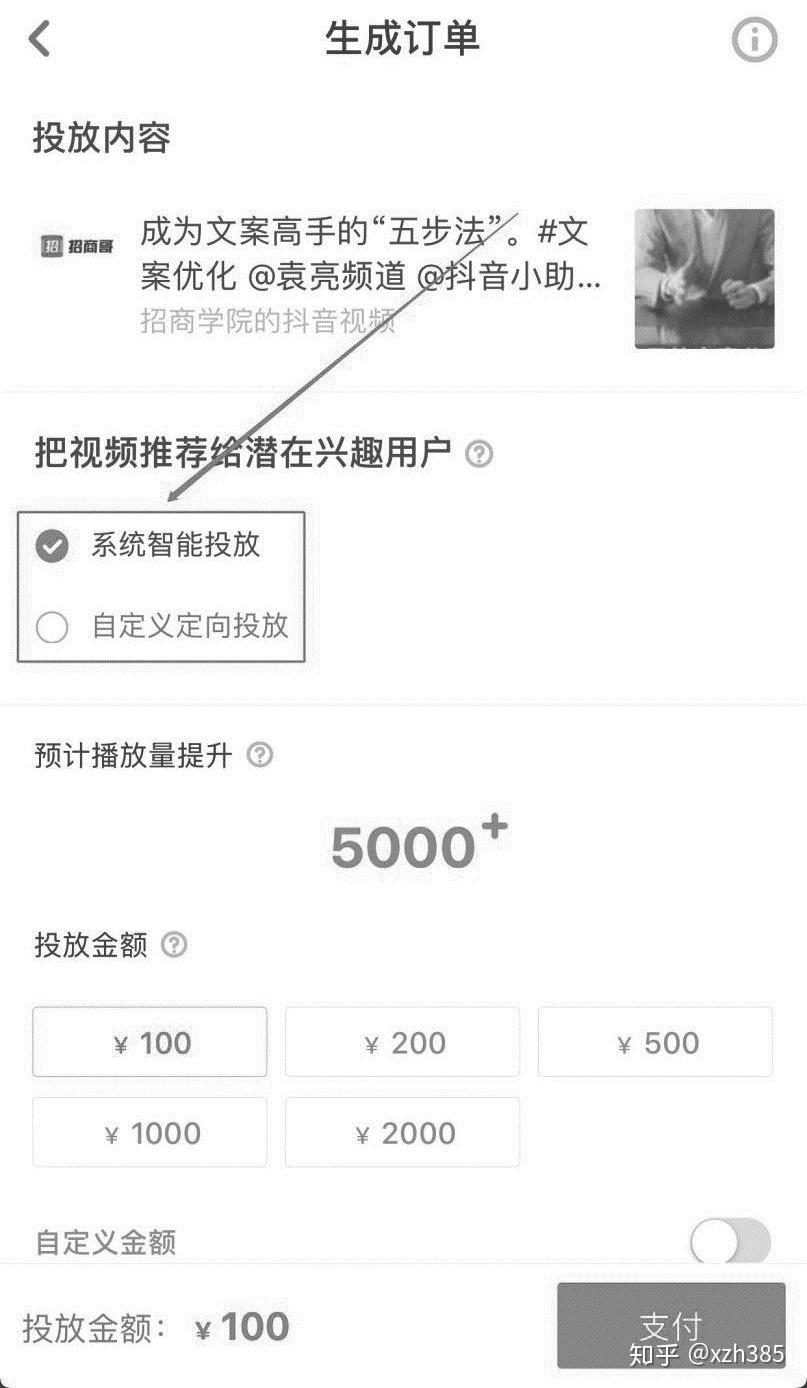Select the ¥100 amount
The height and width of the screenshot is (1388, 807).
coord(150,1042)
